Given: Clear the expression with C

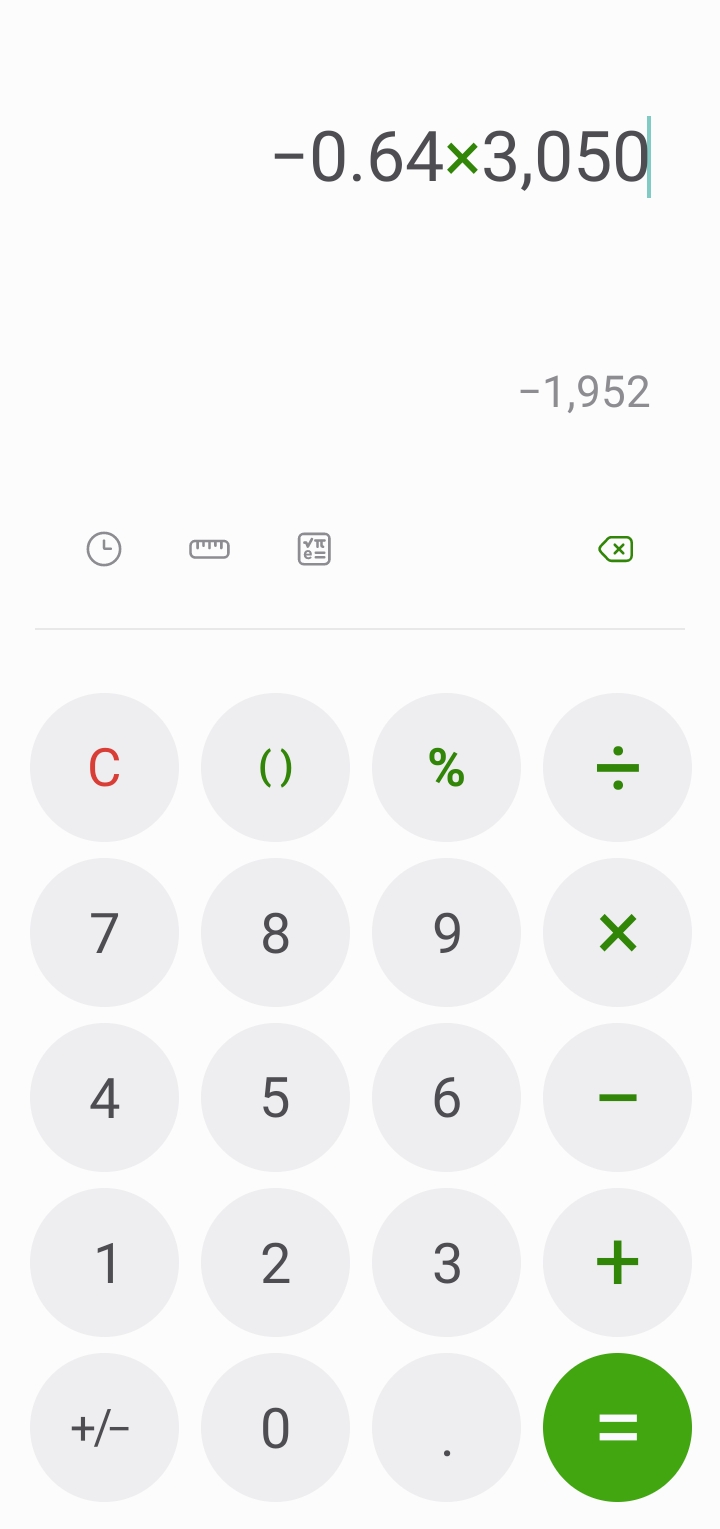Looking at the screenshot, I should coord(105,767).
